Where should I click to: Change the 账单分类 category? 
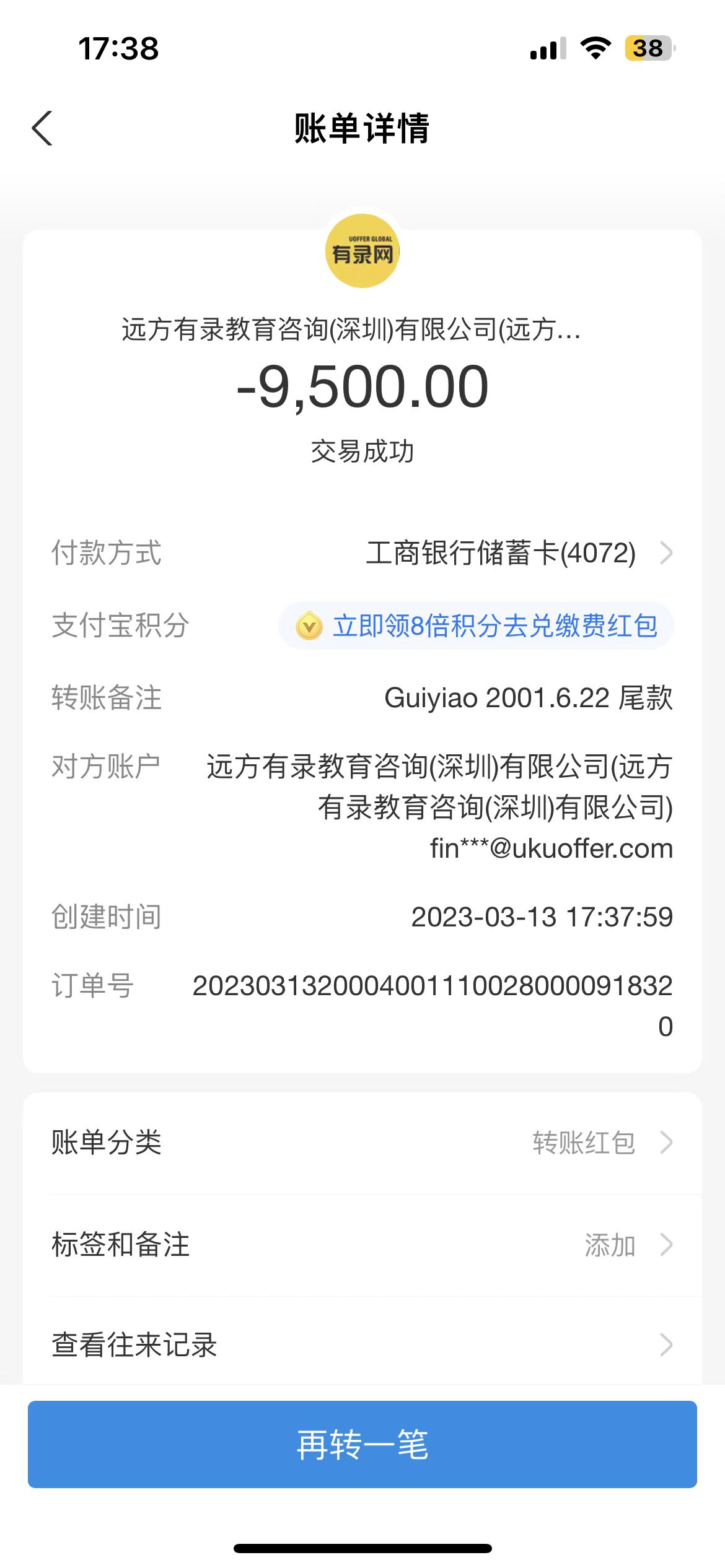point(362,1143)
